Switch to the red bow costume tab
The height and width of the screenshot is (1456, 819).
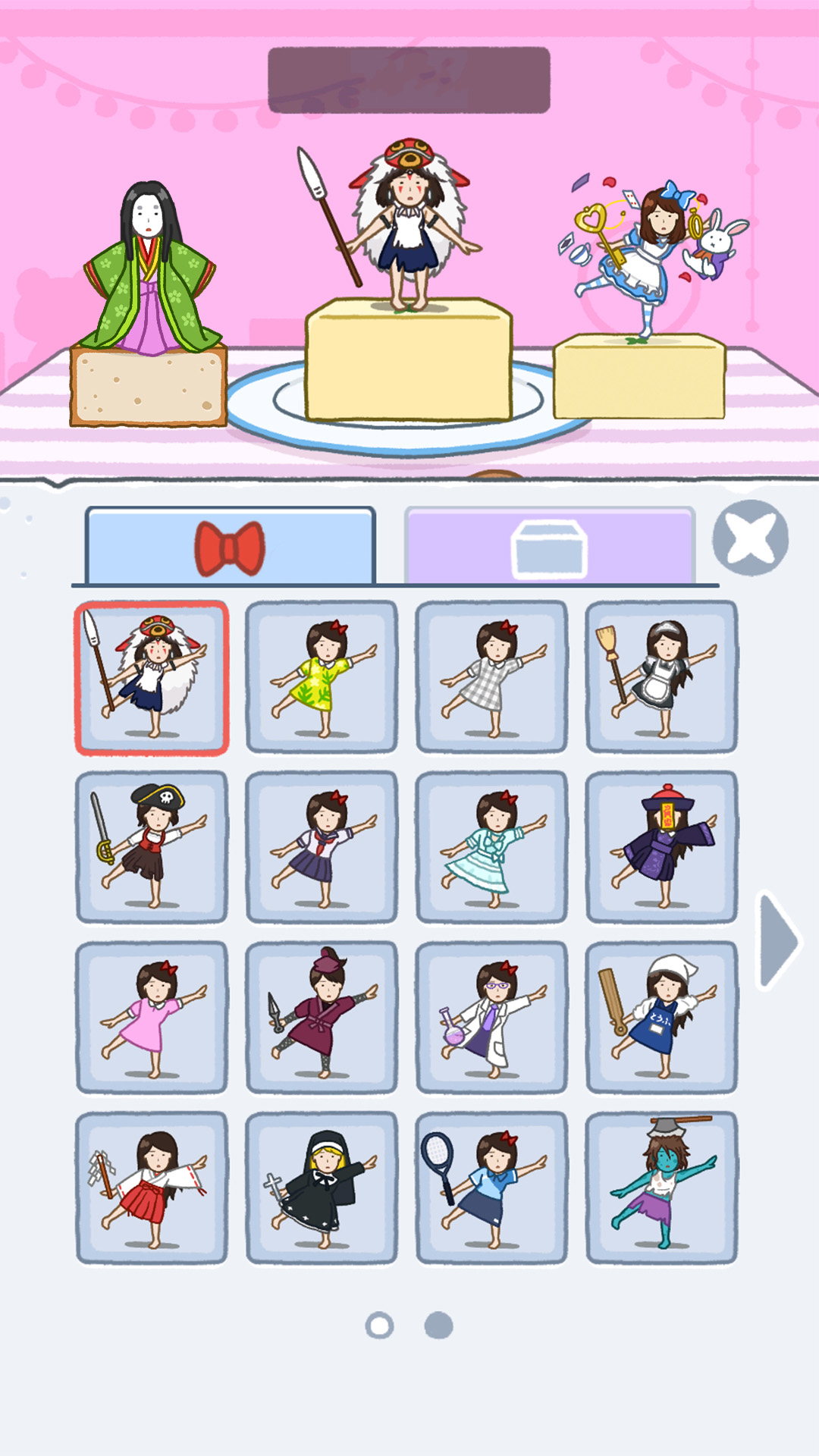point(231,547)
